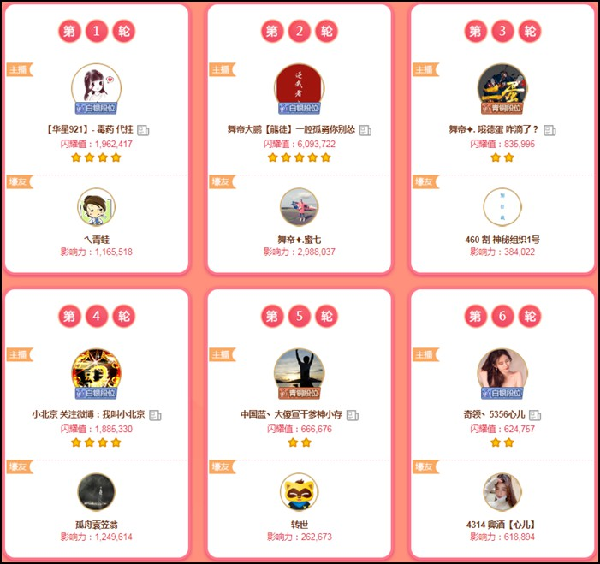View the round 6 fan 4314's avatar

tap(502, 491)
